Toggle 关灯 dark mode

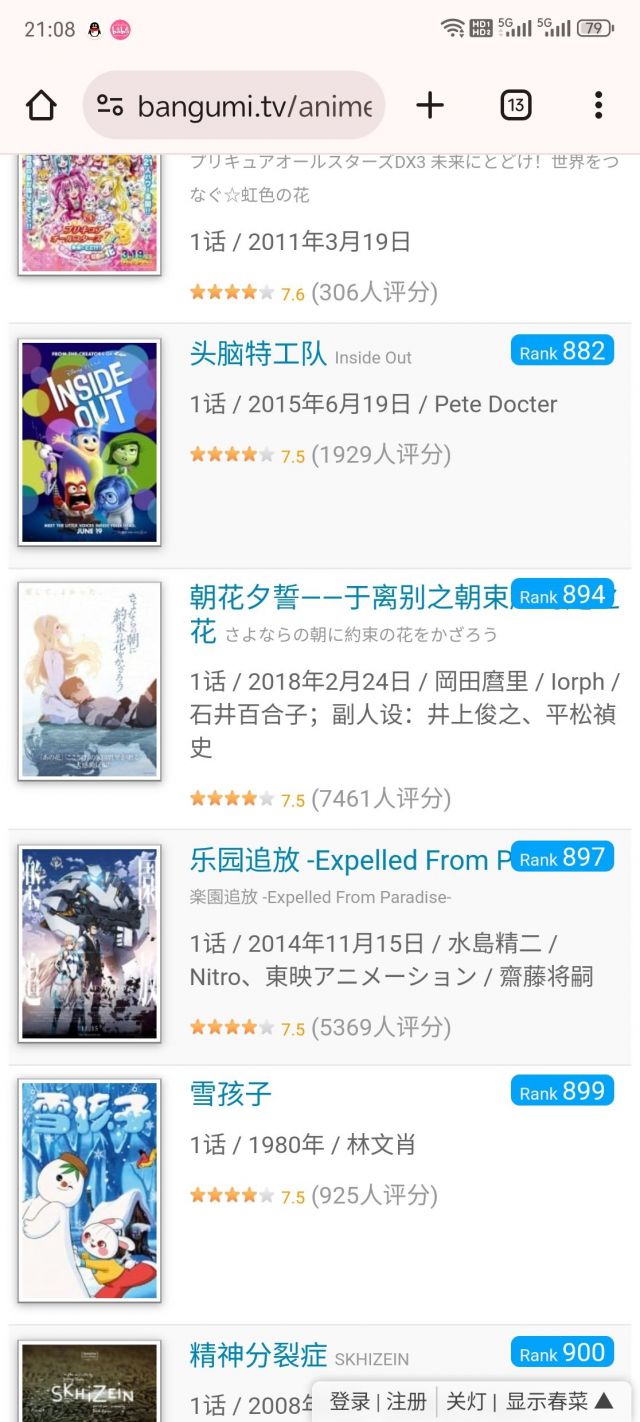tap(464, 1402)
